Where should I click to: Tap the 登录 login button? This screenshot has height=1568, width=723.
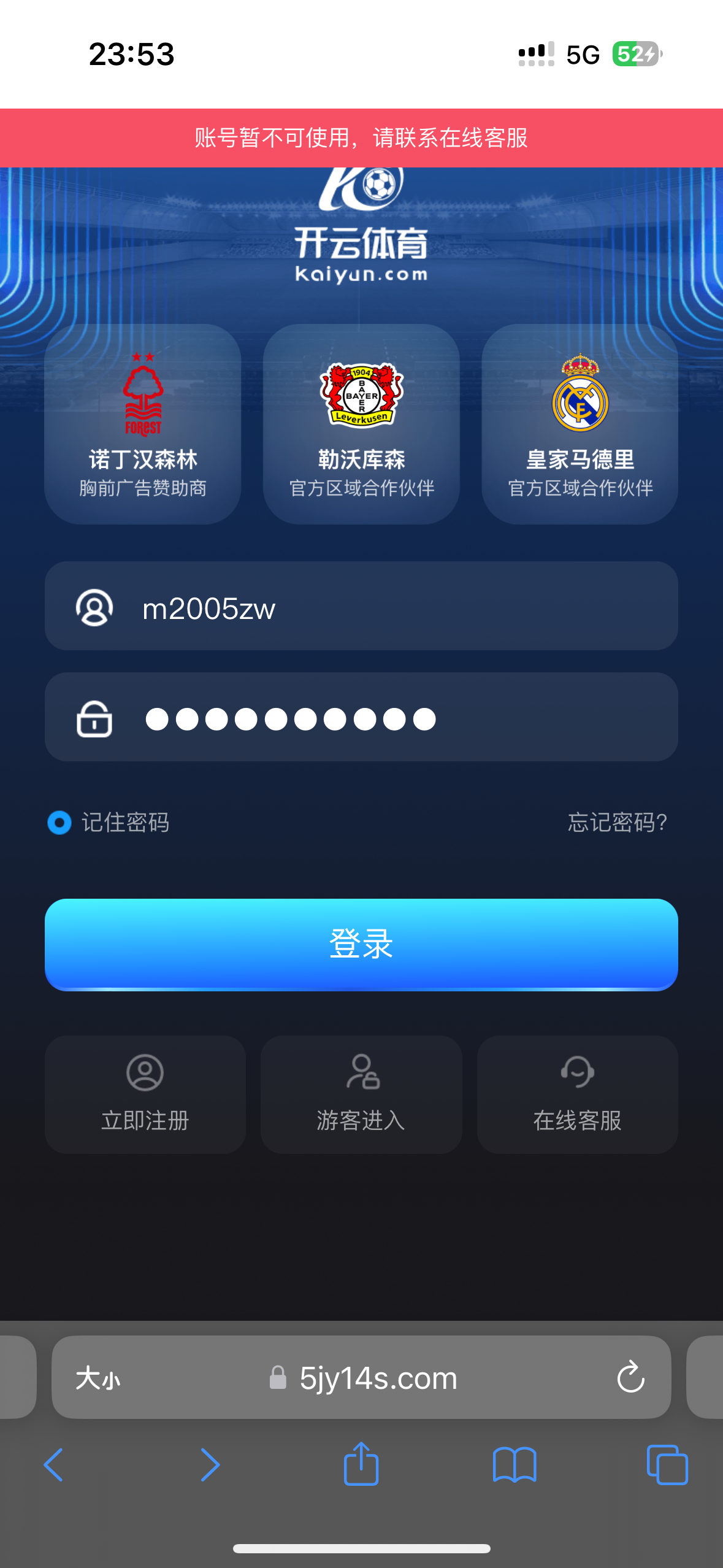(361, 944)
